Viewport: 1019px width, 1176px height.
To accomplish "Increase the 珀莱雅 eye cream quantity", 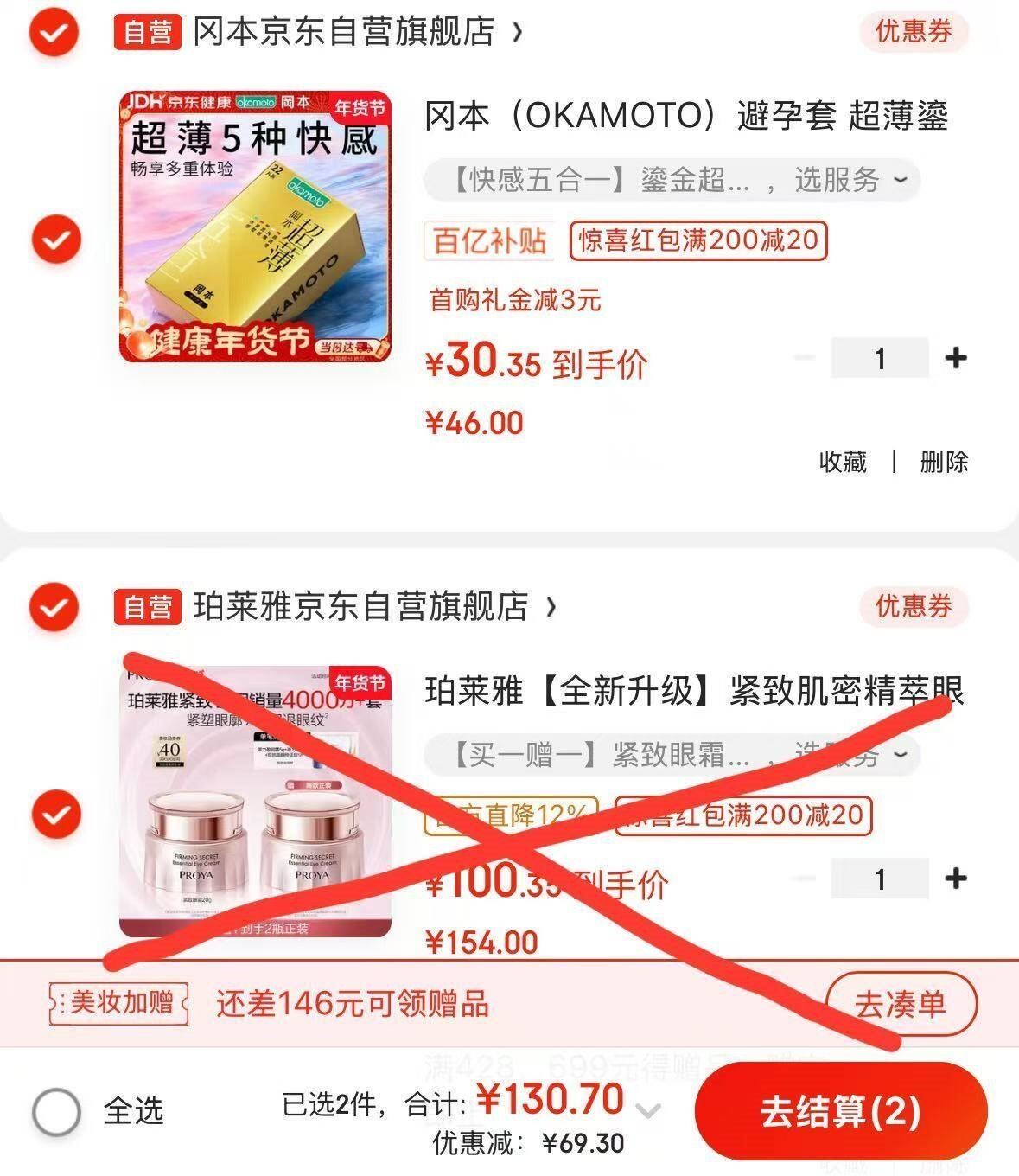I will coord(955,879).
